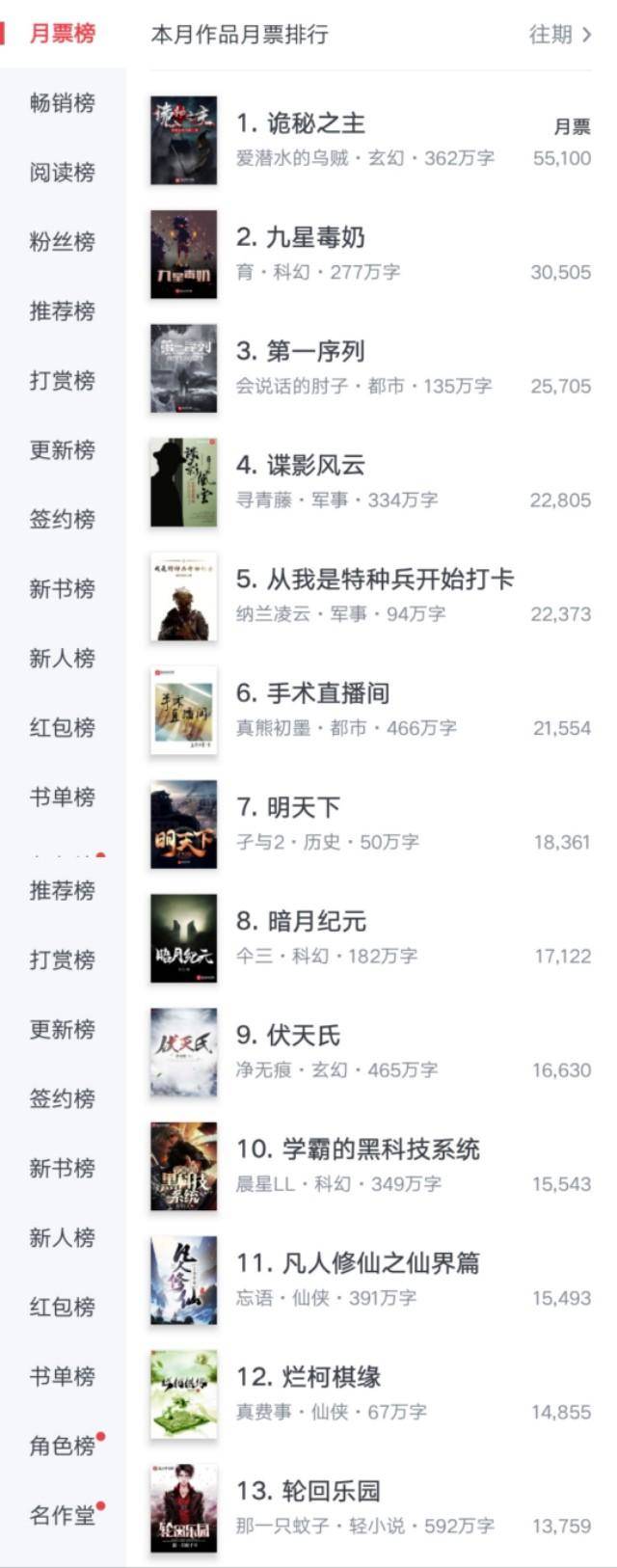This screenshot has width=617, height=1568.
Task: Select the 粉丝榜 ranking tab
Action: point(63,242)
